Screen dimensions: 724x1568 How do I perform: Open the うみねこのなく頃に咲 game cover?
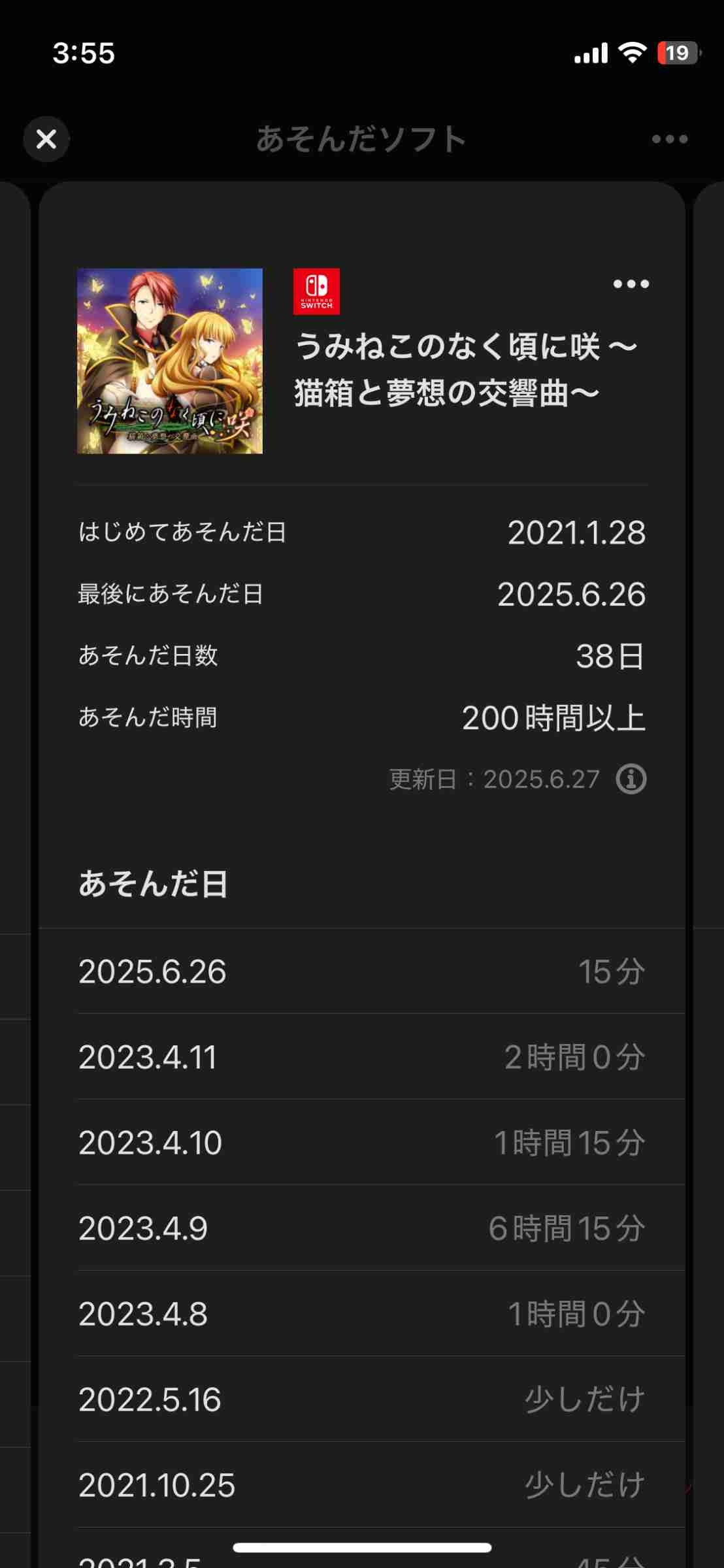click(x=170, y=361)
